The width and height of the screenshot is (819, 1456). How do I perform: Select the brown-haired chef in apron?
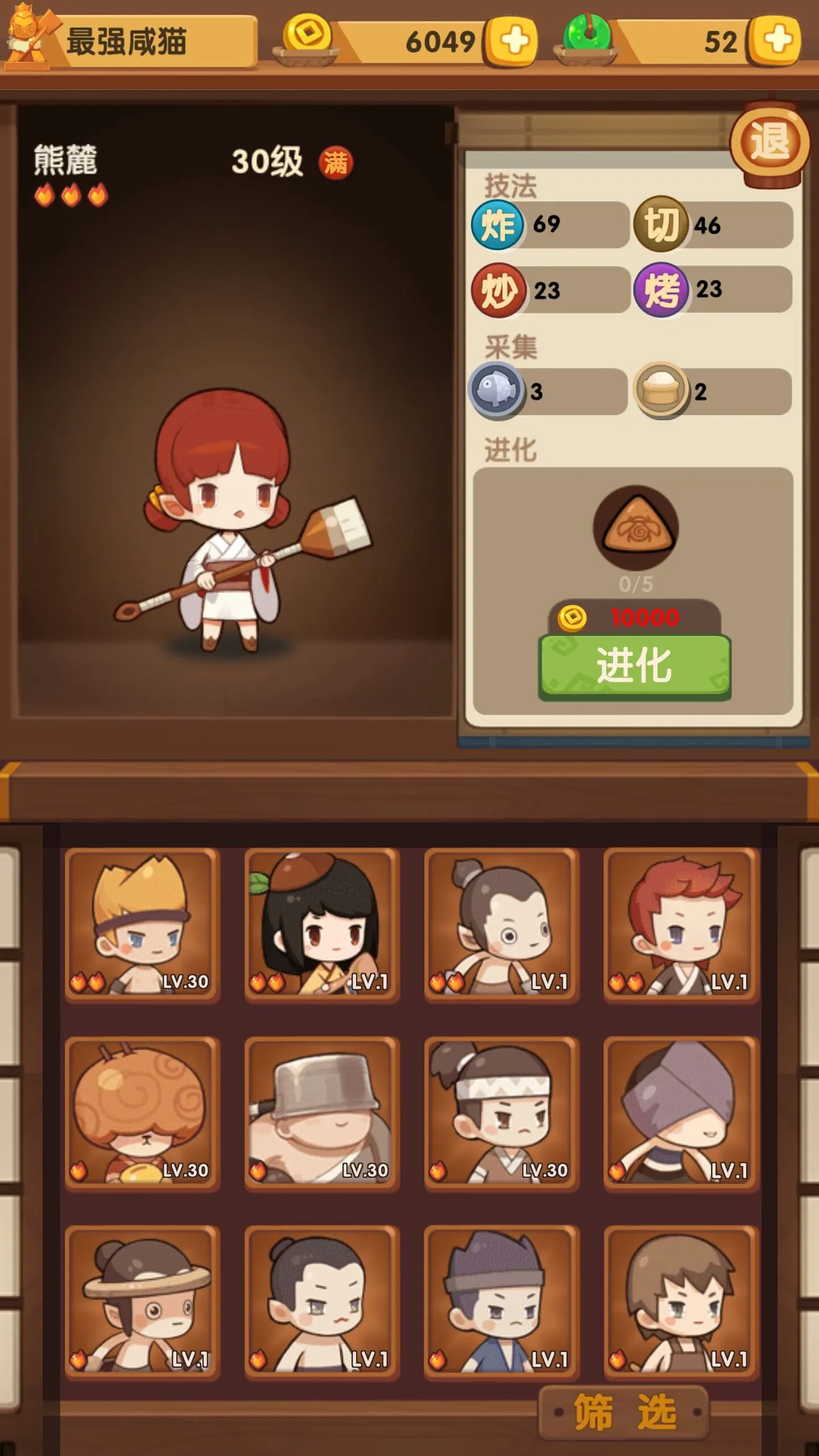click(681, 1302)
